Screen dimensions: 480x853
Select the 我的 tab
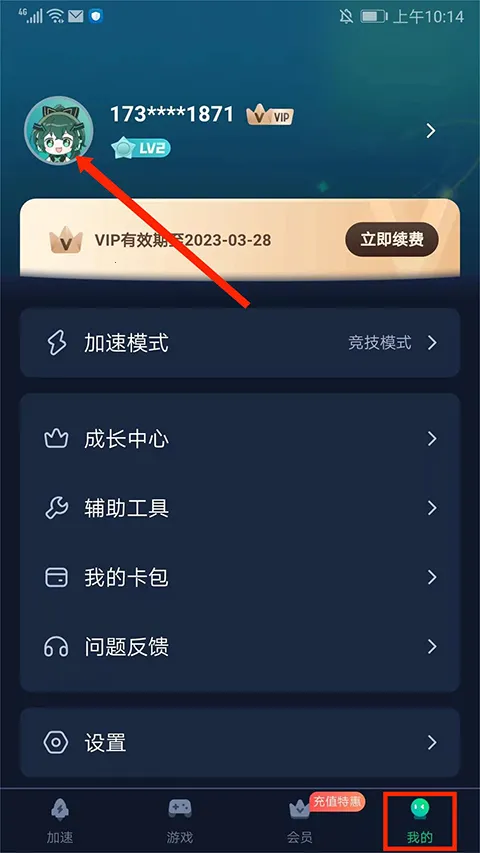(420, 821)
